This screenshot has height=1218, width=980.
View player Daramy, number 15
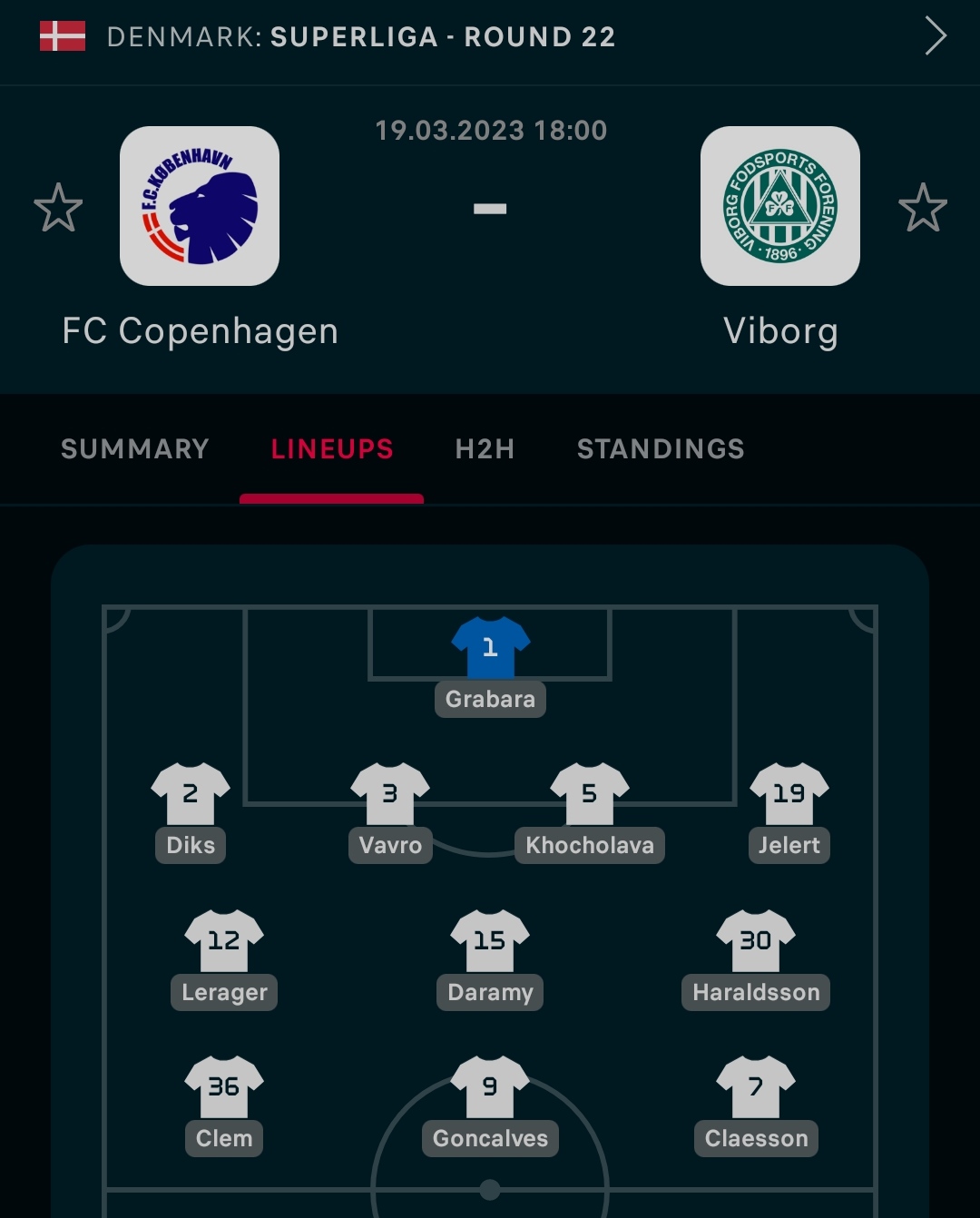click(x=490, y=959)
